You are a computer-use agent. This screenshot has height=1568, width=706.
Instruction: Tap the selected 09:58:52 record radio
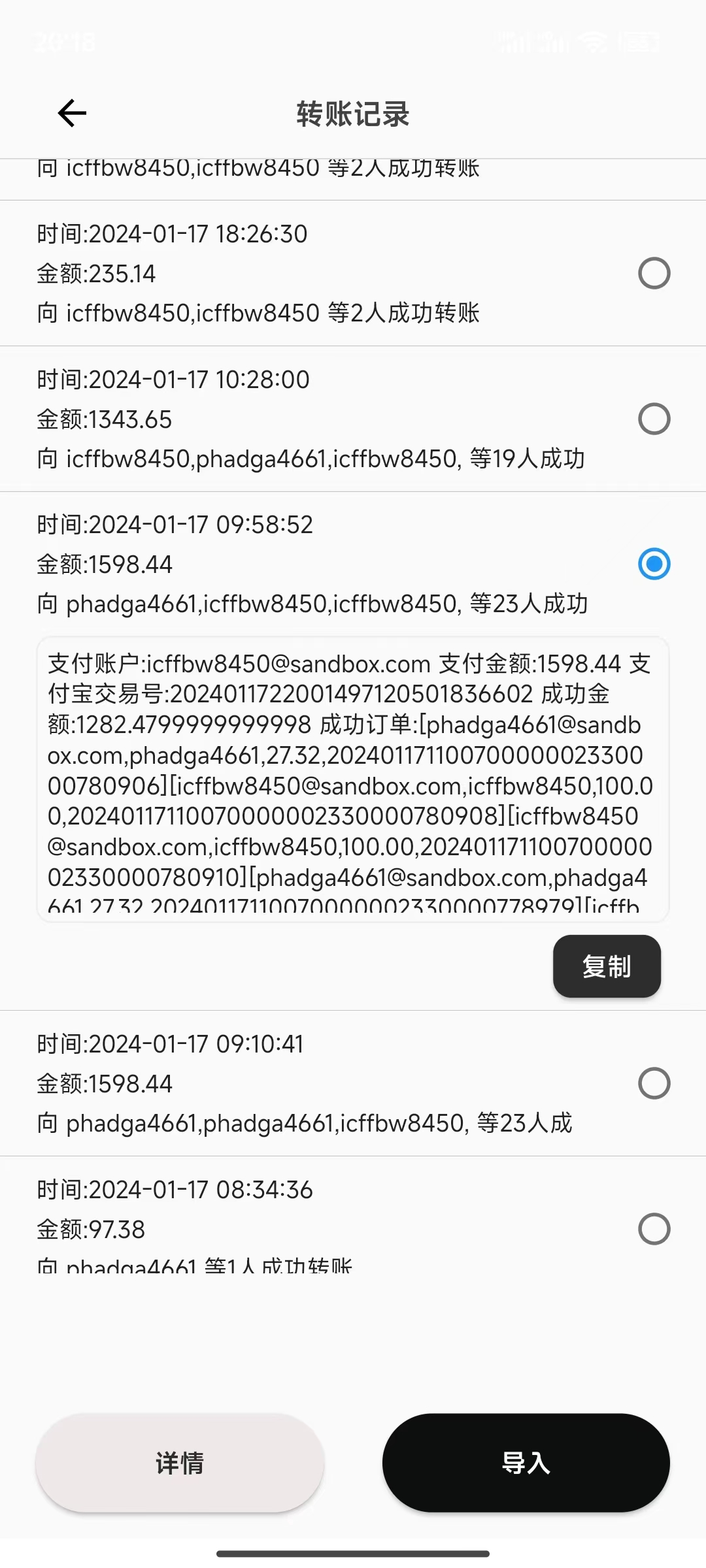(654, 564)
